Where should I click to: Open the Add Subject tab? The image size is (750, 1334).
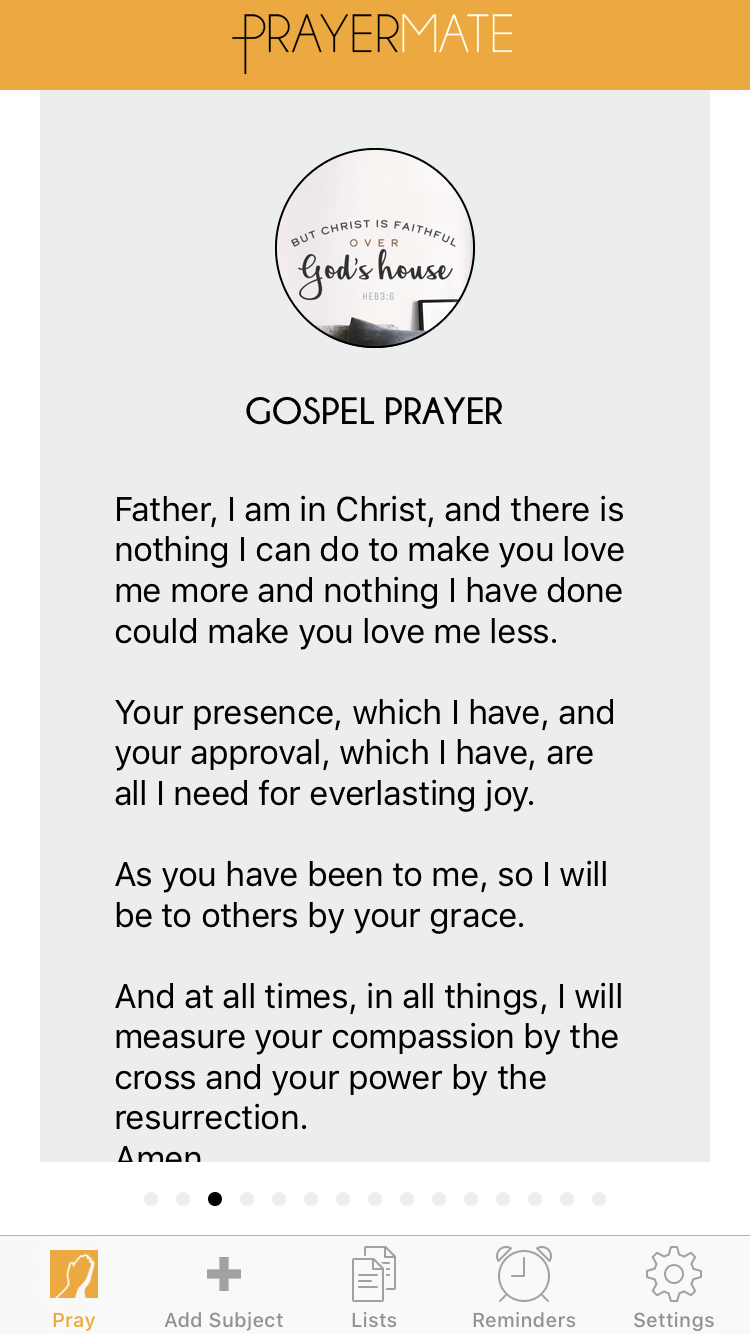pyautogui.click(x=224, y=1288)
